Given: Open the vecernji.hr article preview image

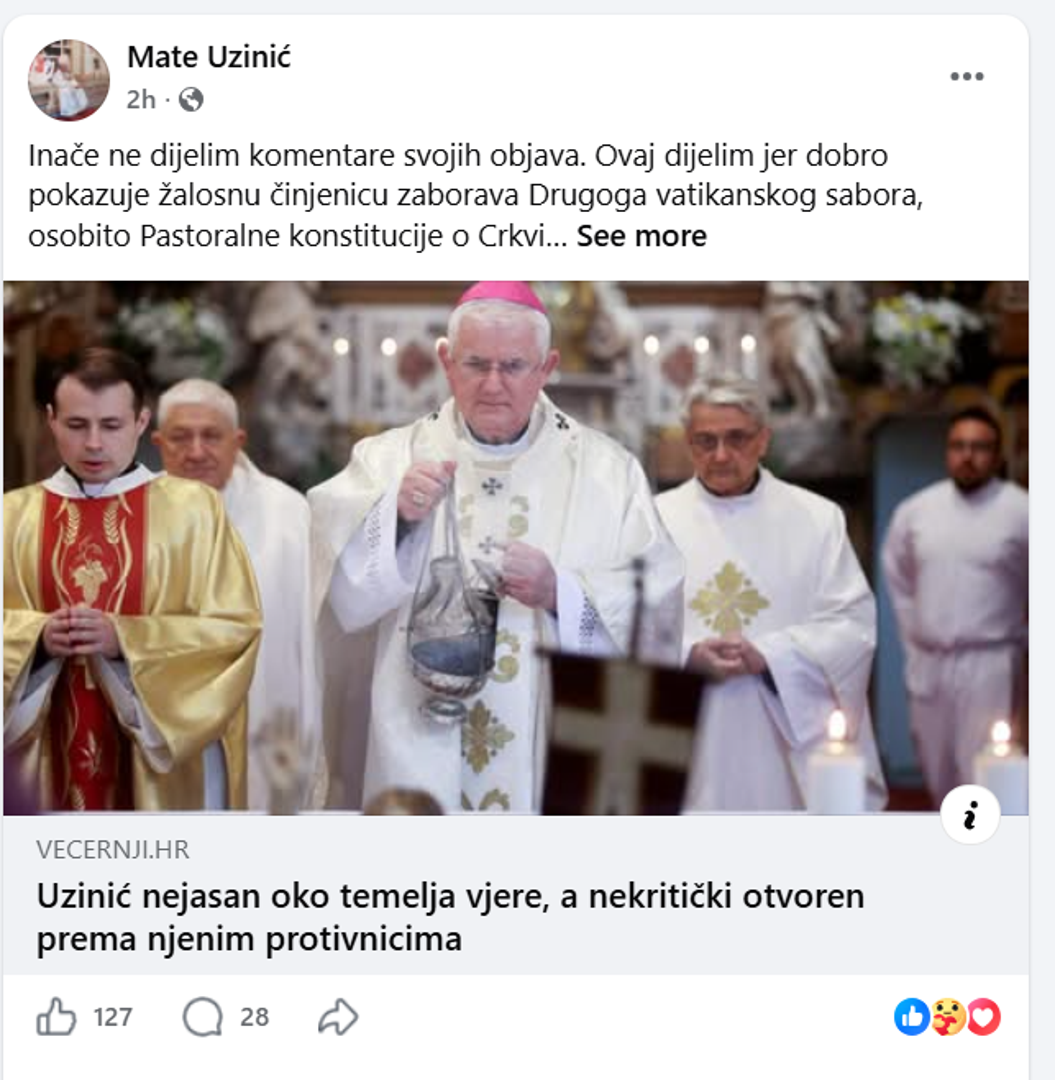Looking at the screenshot, I should point(516,548).
